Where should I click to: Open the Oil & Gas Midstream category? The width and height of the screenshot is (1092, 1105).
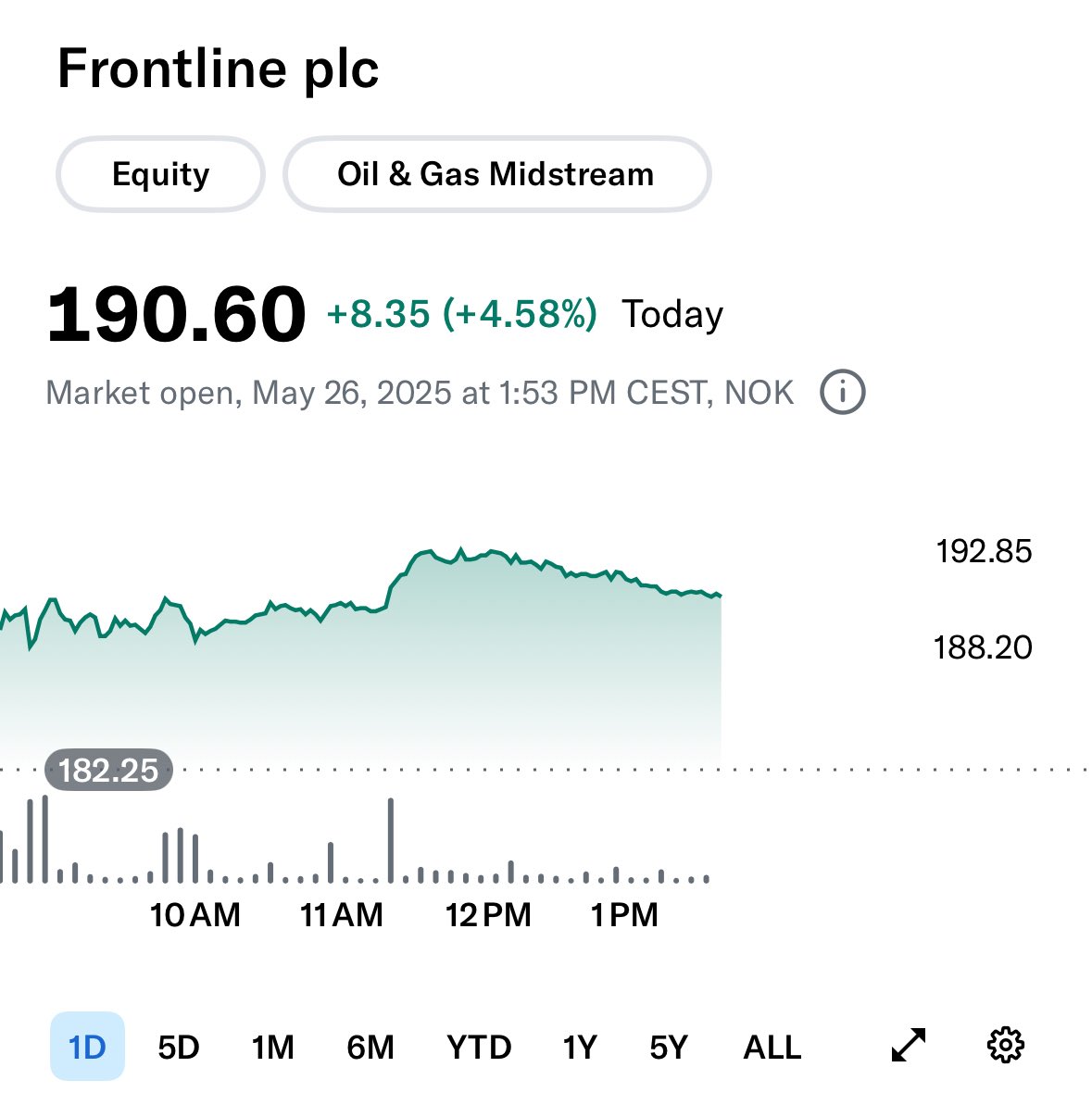click(496, 173)
